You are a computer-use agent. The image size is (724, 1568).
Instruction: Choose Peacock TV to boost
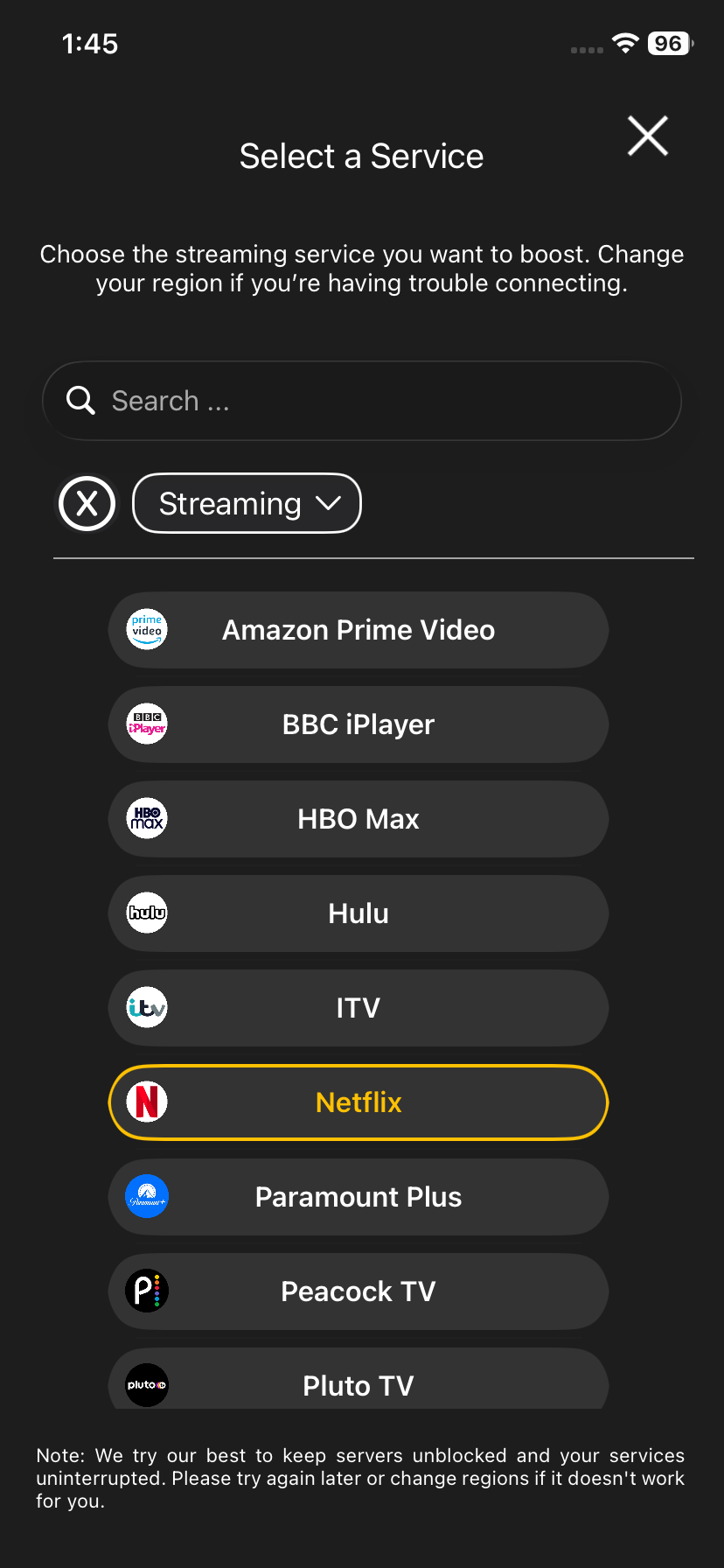[x=359, y=1291]
